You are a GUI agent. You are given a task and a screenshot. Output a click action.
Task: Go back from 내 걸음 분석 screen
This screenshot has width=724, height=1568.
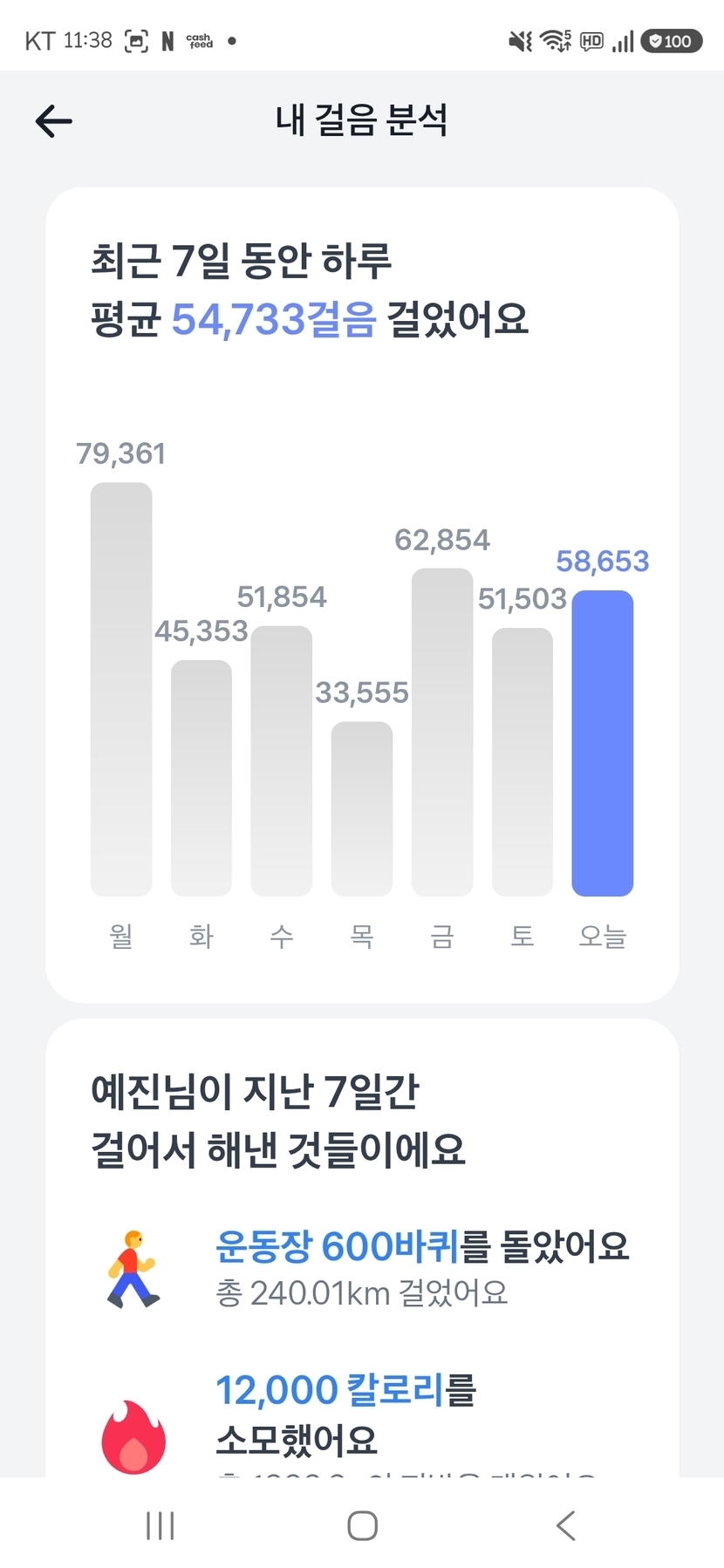[53, 121]
